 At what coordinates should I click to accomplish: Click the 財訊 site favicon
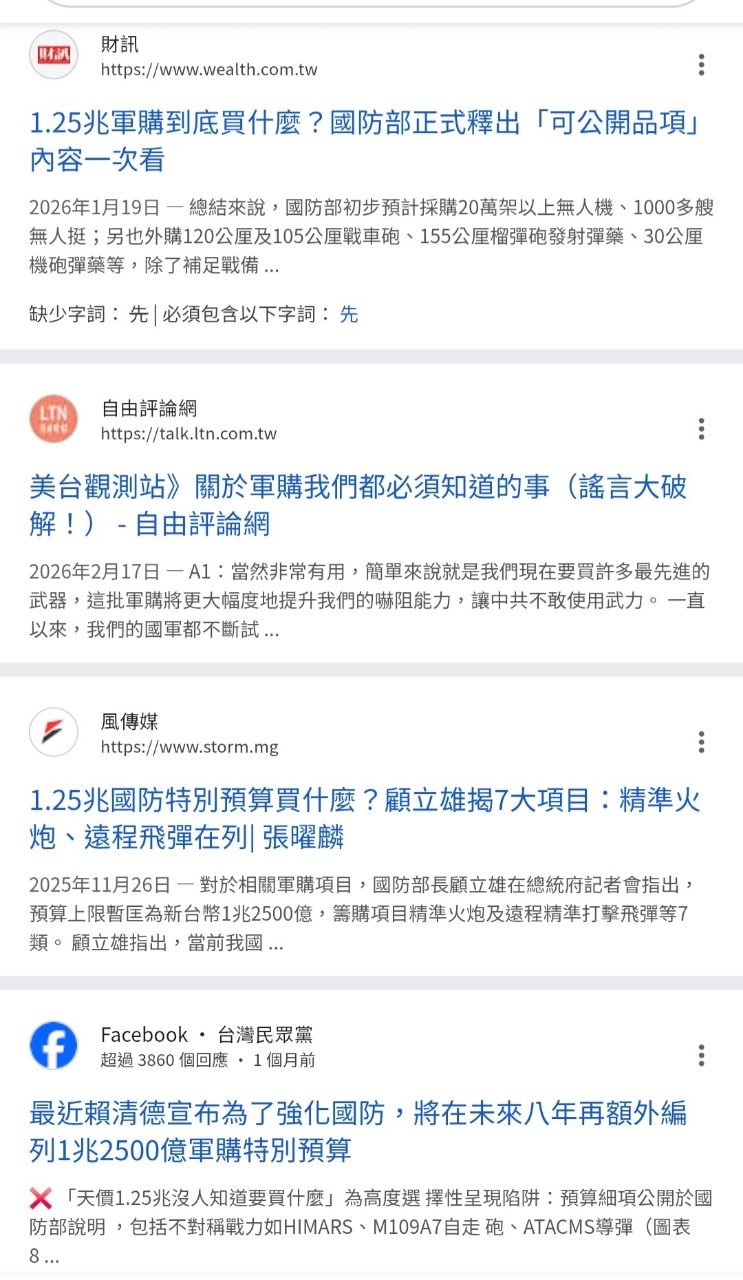pyautogui.click(x=54, y=56)
